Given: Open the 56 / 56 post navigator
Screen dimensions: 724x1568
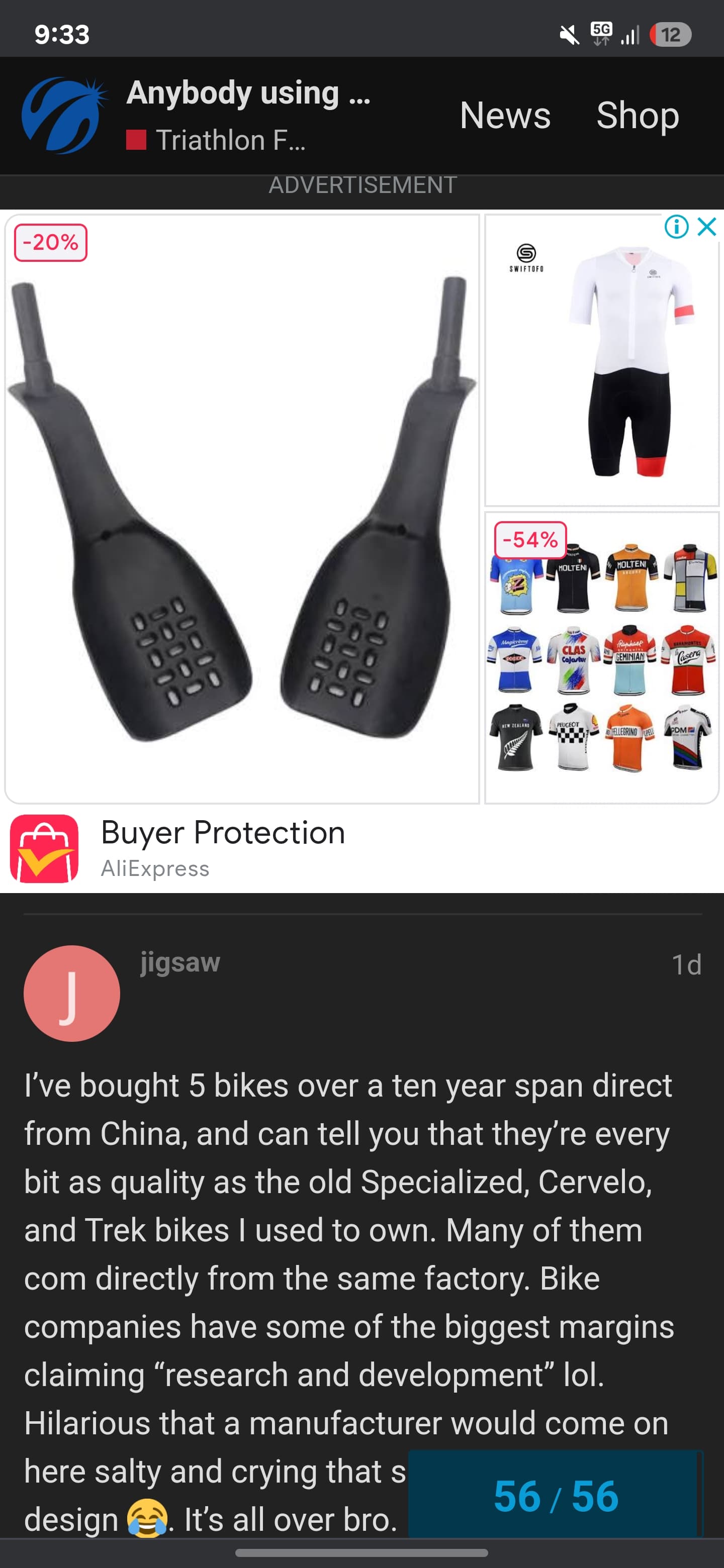Looking at the screenshot, I should click(556, 1495).
